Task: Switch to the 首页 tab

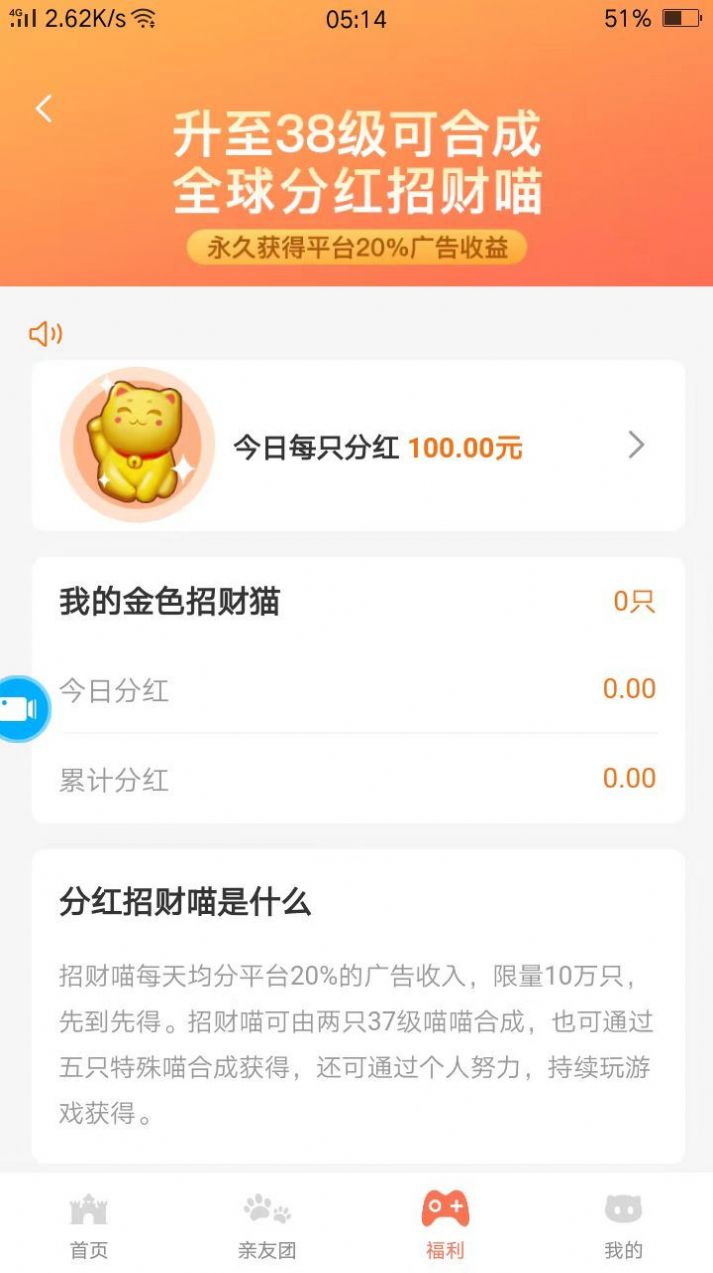Action: pyautogui.click(x=88, y=1225)
